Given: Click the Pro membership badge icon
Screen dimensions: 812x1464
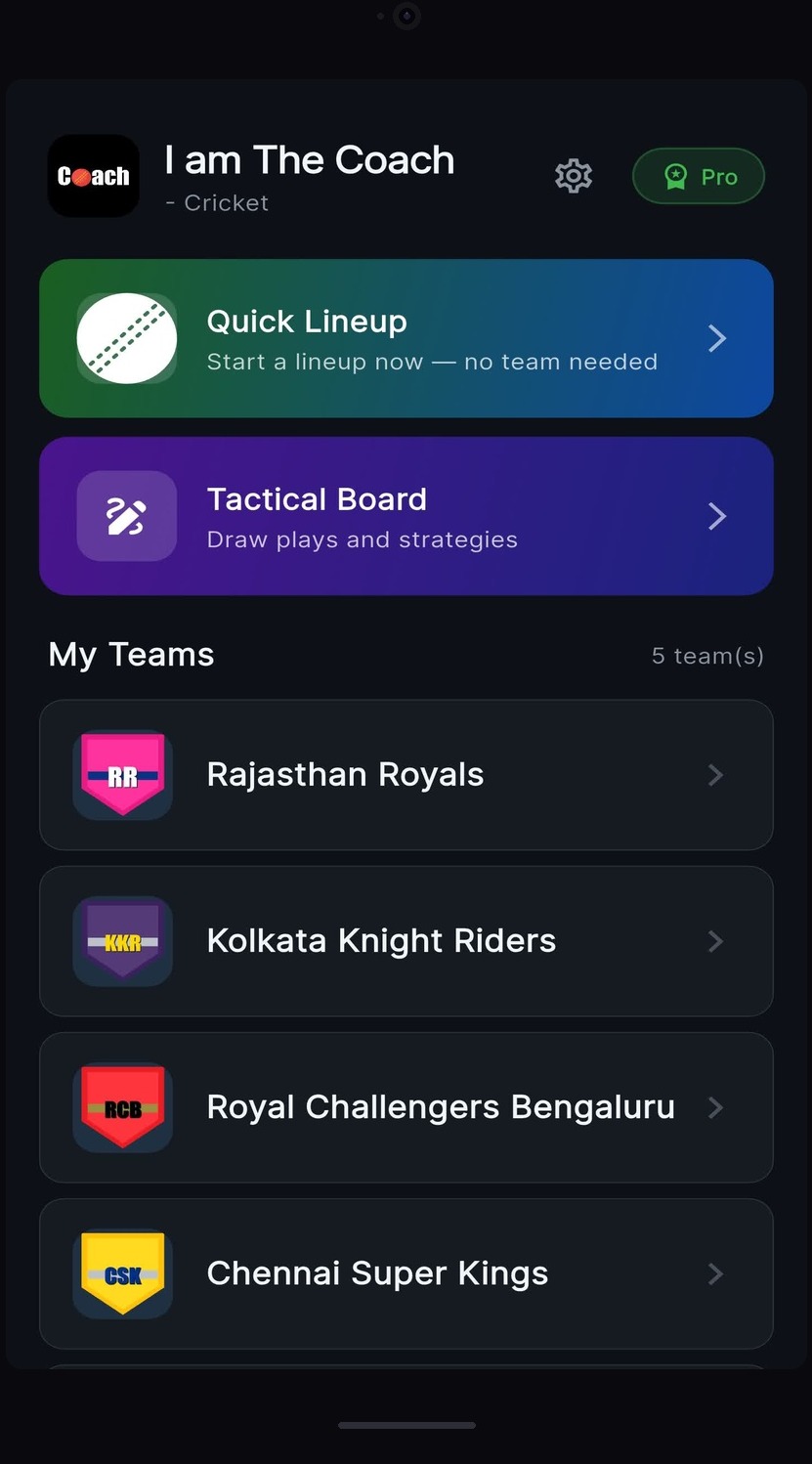Looking at the screenshot, I should click(x=674, y=176).
